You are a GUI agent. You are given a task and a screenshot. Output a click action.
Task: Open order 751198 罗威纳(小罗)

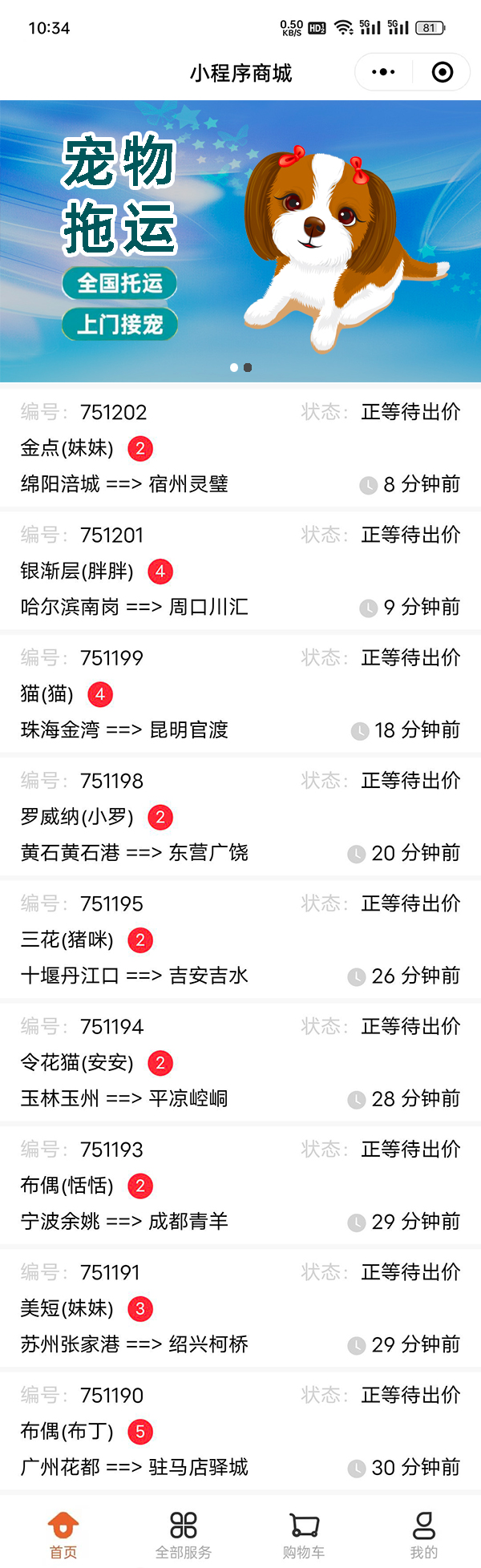coord(240,816)
